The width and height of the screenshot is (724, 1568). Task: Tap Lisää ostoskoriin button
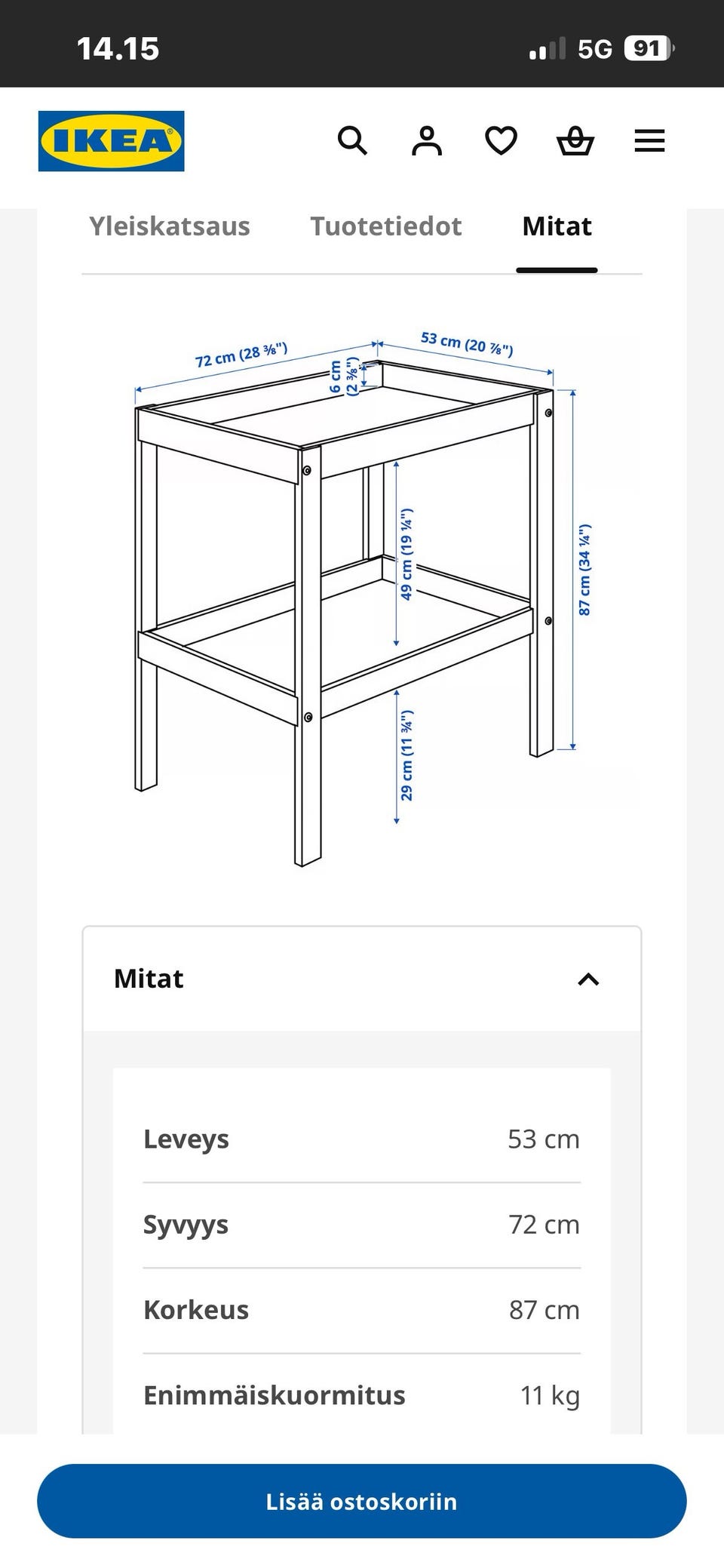click(362, 1501)
